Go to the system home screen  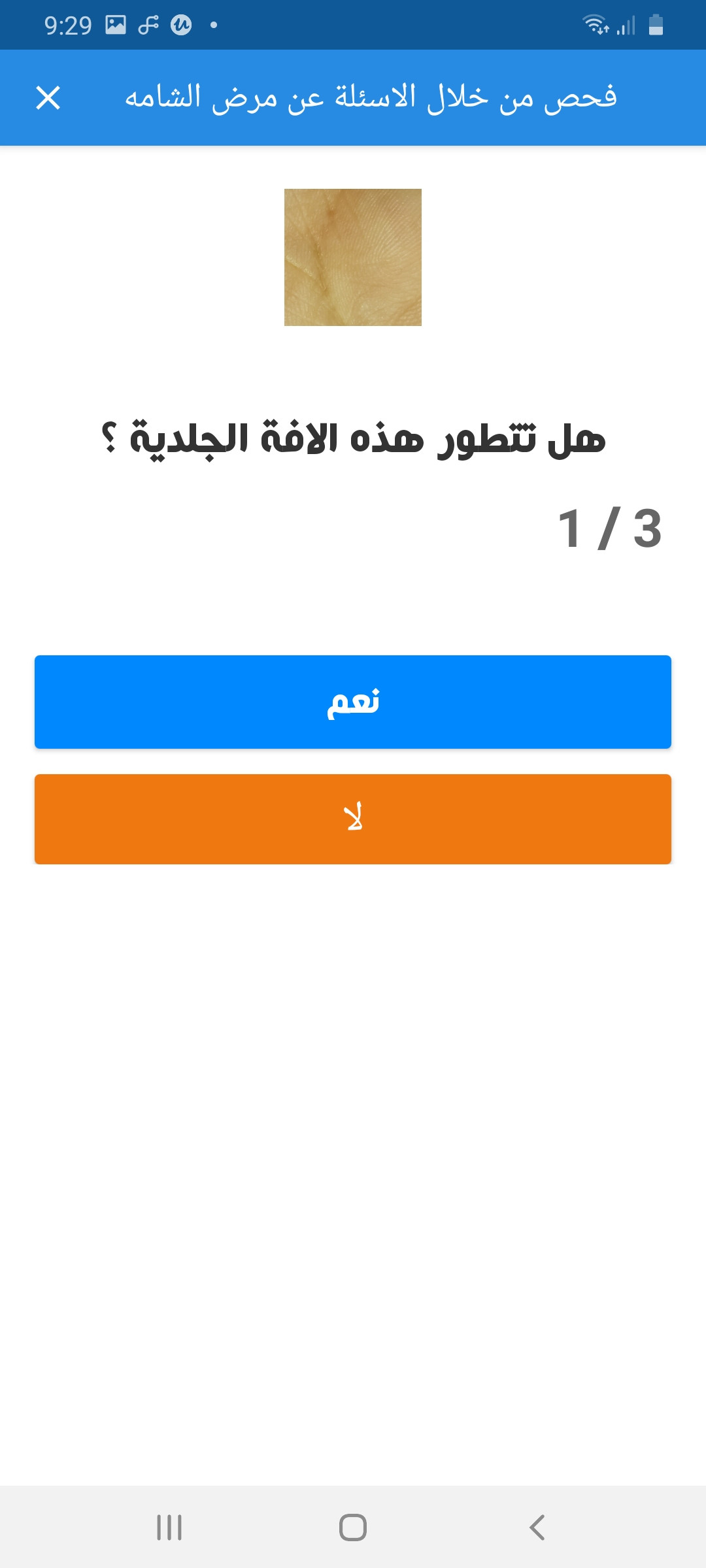click(x=353, y=1527)
